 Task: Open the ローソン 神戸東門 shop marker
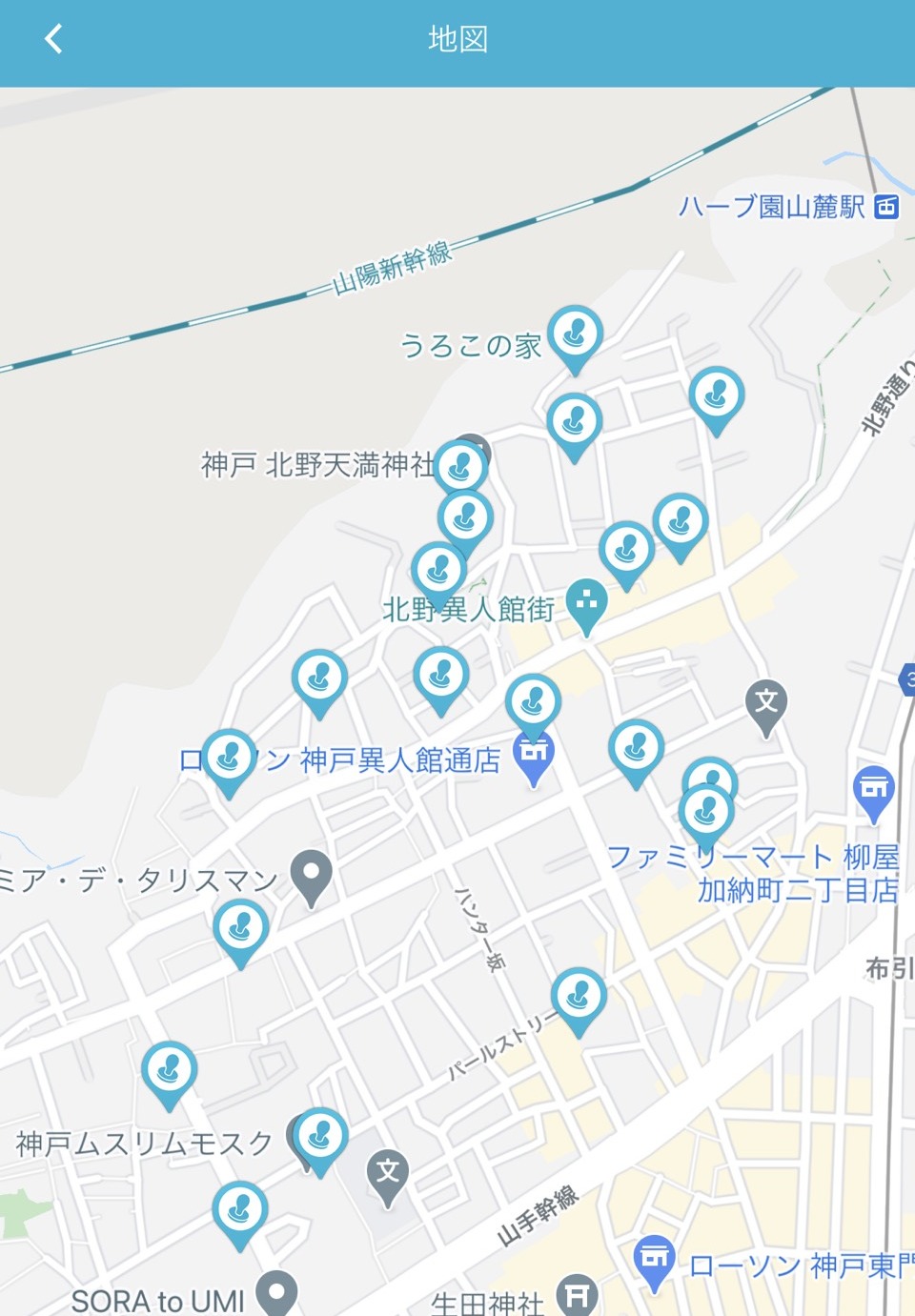pyautogui.click(x=654, y=1259)
